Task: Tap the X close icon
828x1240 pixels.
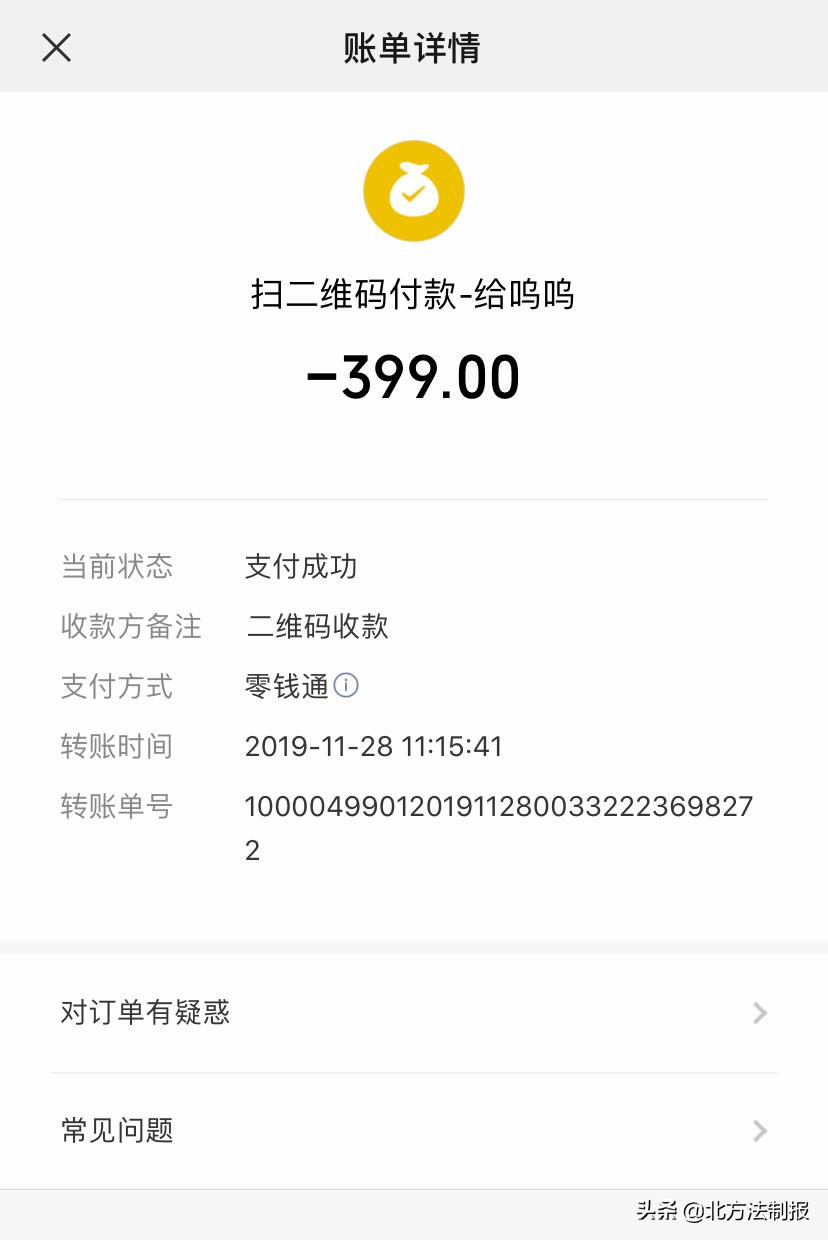Action: click(x=56, y=47)
